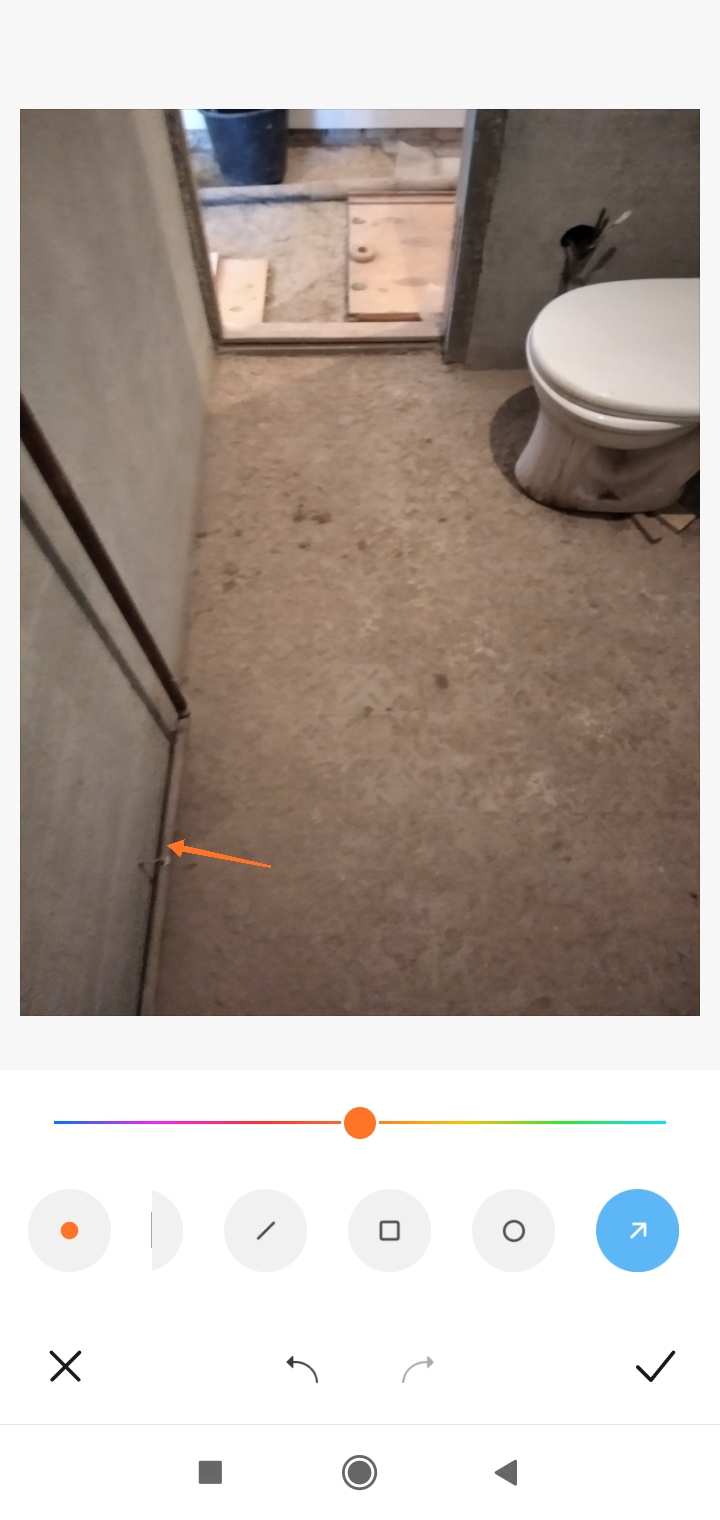
Task: Confirm edits with the checkmark
Action: click(x=655, y=1366)
